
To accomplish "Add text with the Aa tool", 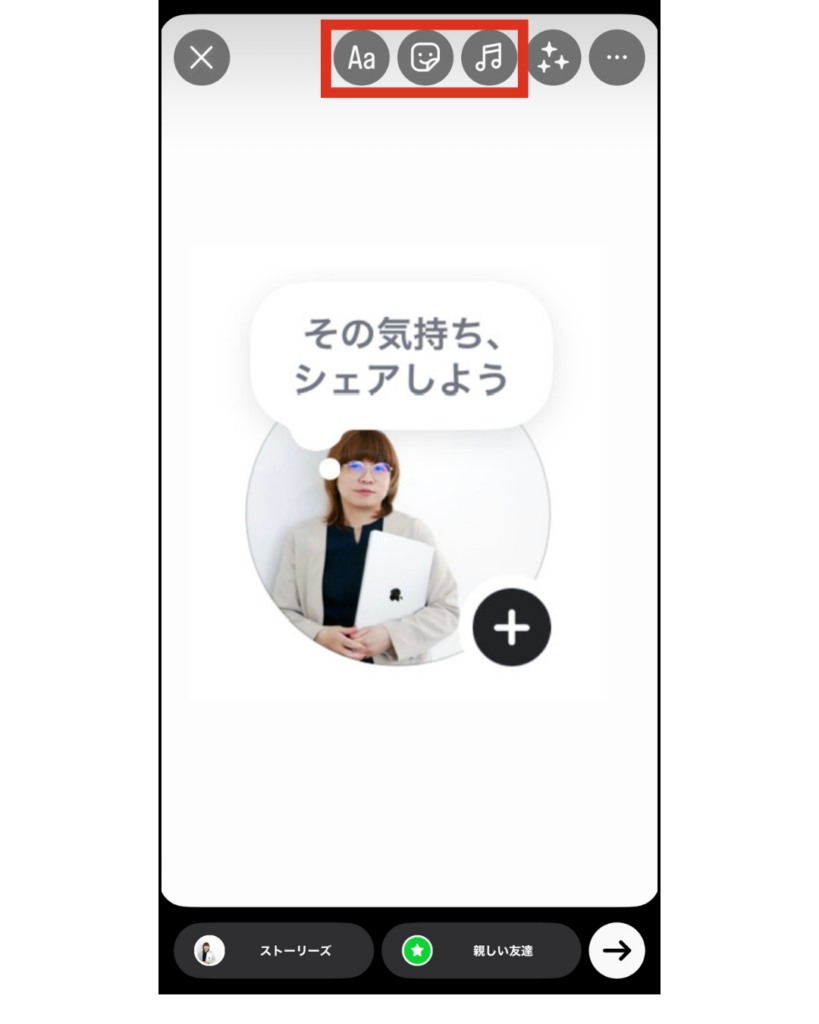I will tap(361, 58).
